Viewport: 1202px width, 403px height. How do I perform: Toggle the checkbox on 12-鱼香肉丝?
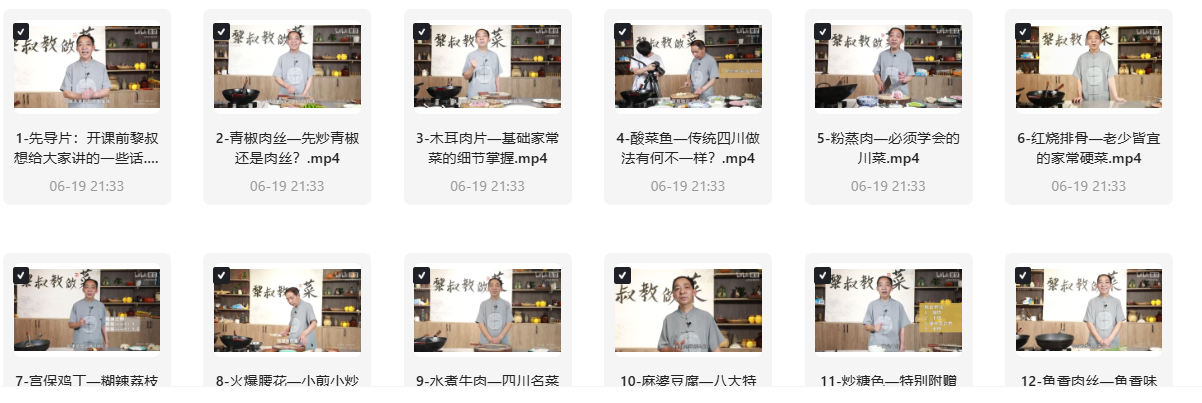click(1023, 274)
